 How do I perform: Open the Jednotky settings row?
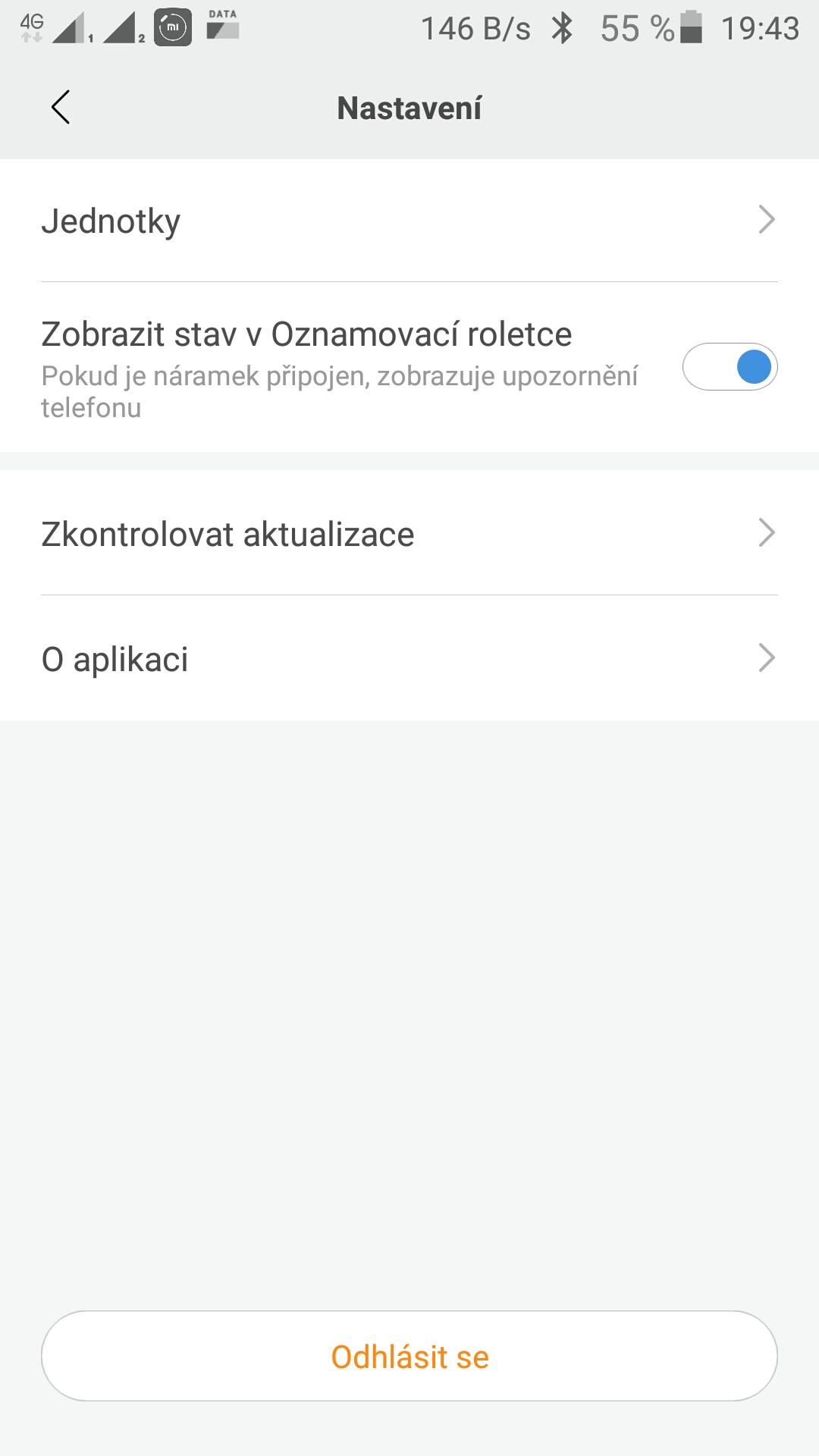coord(409,221)
